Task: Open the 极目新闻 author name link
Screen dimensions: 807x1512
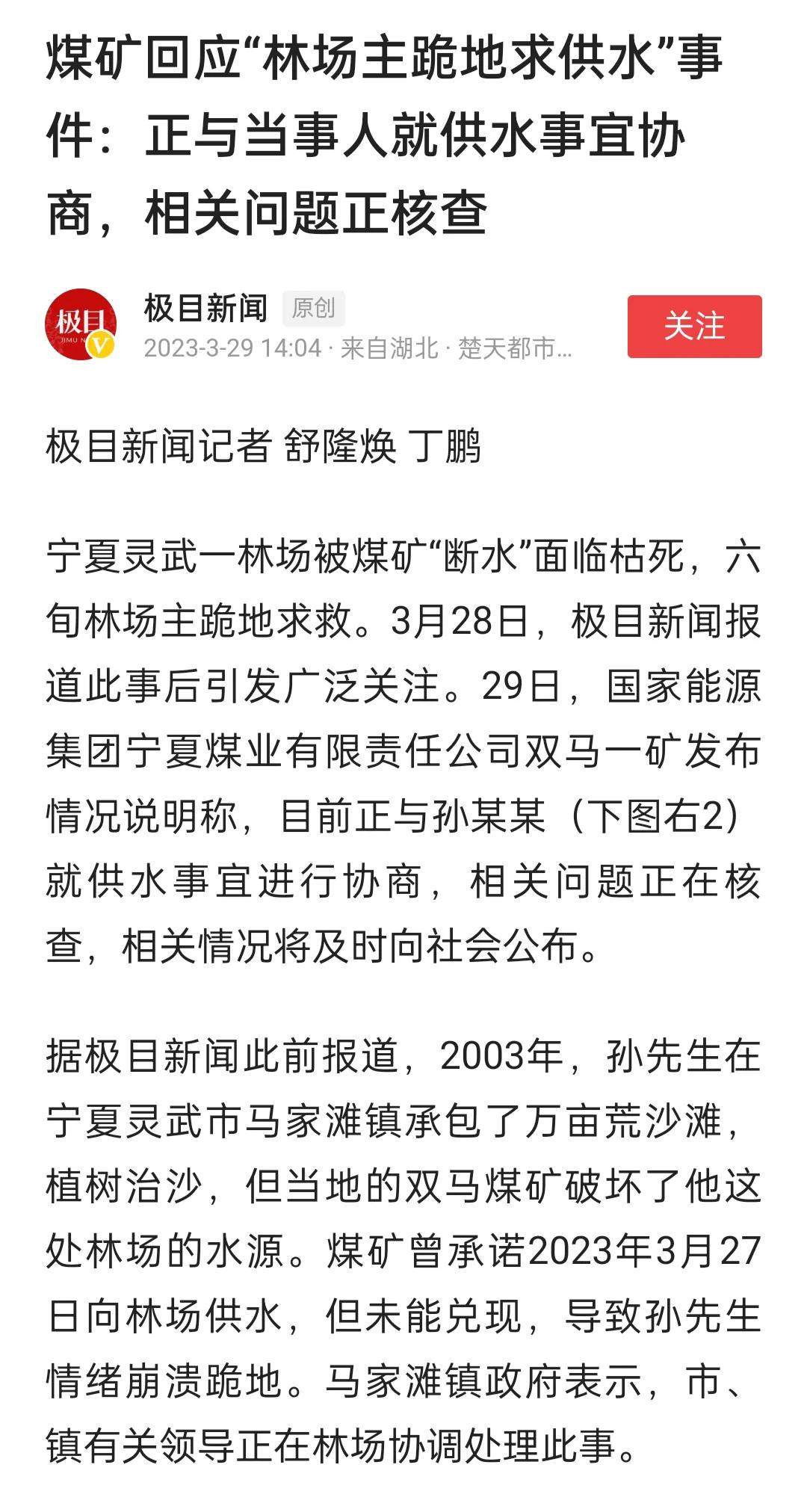Action: [205, 308]
